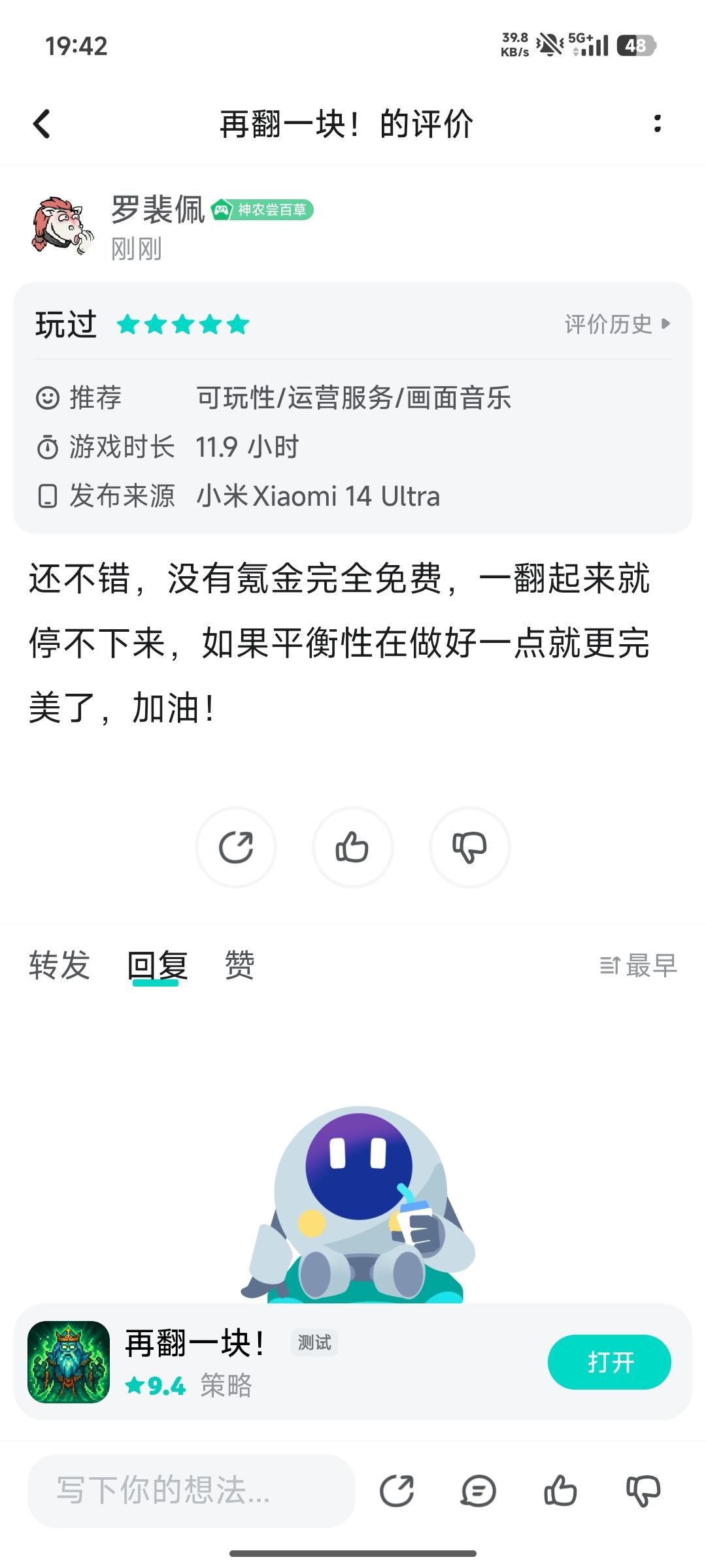The width and height of the screenshot is (706, 1568).
Task: Tap the bottom bar thumbs-down icon
Action: (643, 1491)
